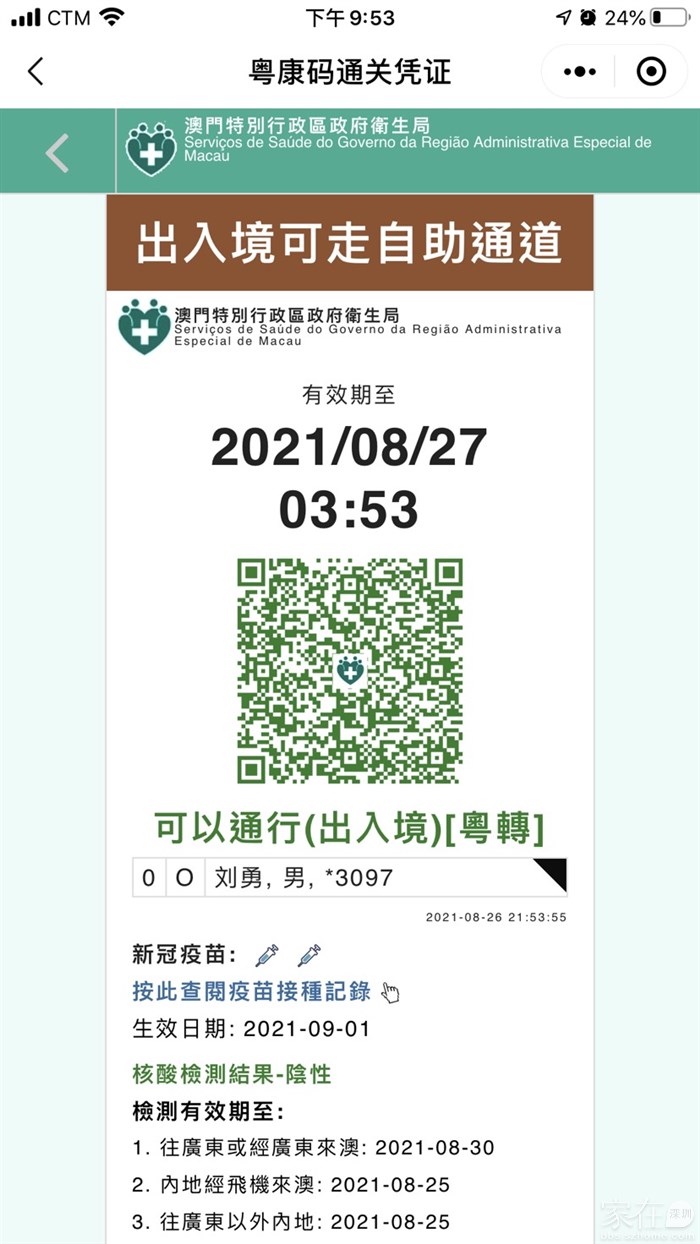This screenshot has height=1244, width=700.
Task: Open 按此查閱疫苗接種記錄 link
Action: click(x=252, y=991)
